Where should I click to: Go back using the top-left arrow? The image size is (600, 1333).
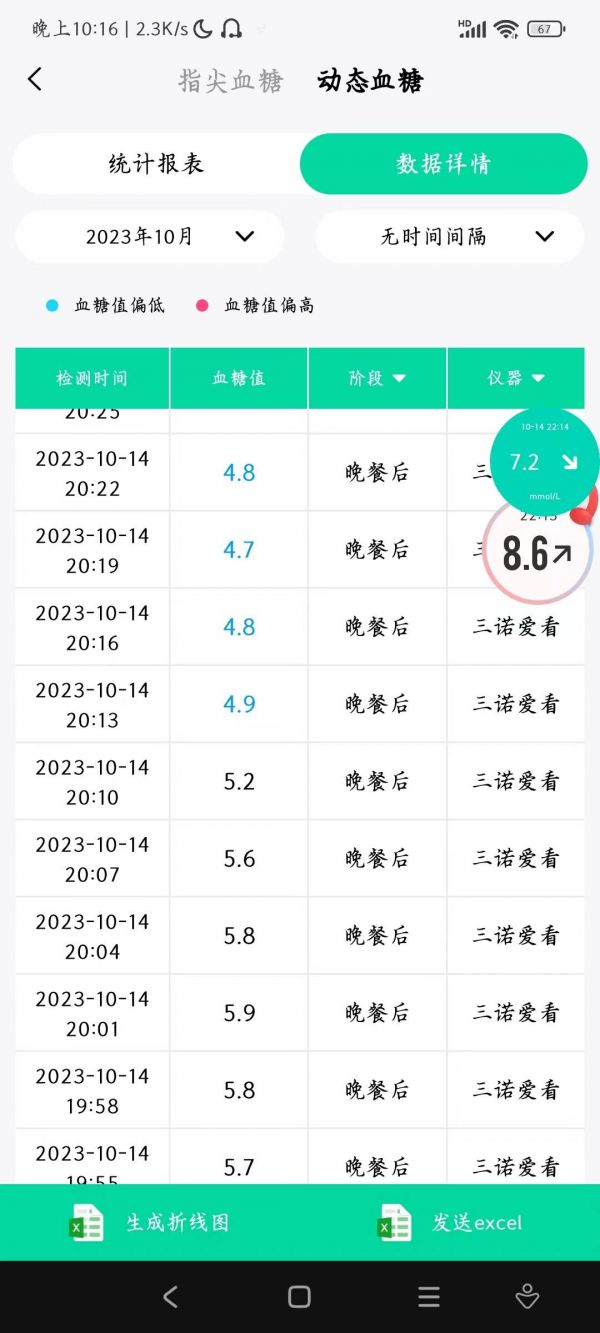point(35,80)
